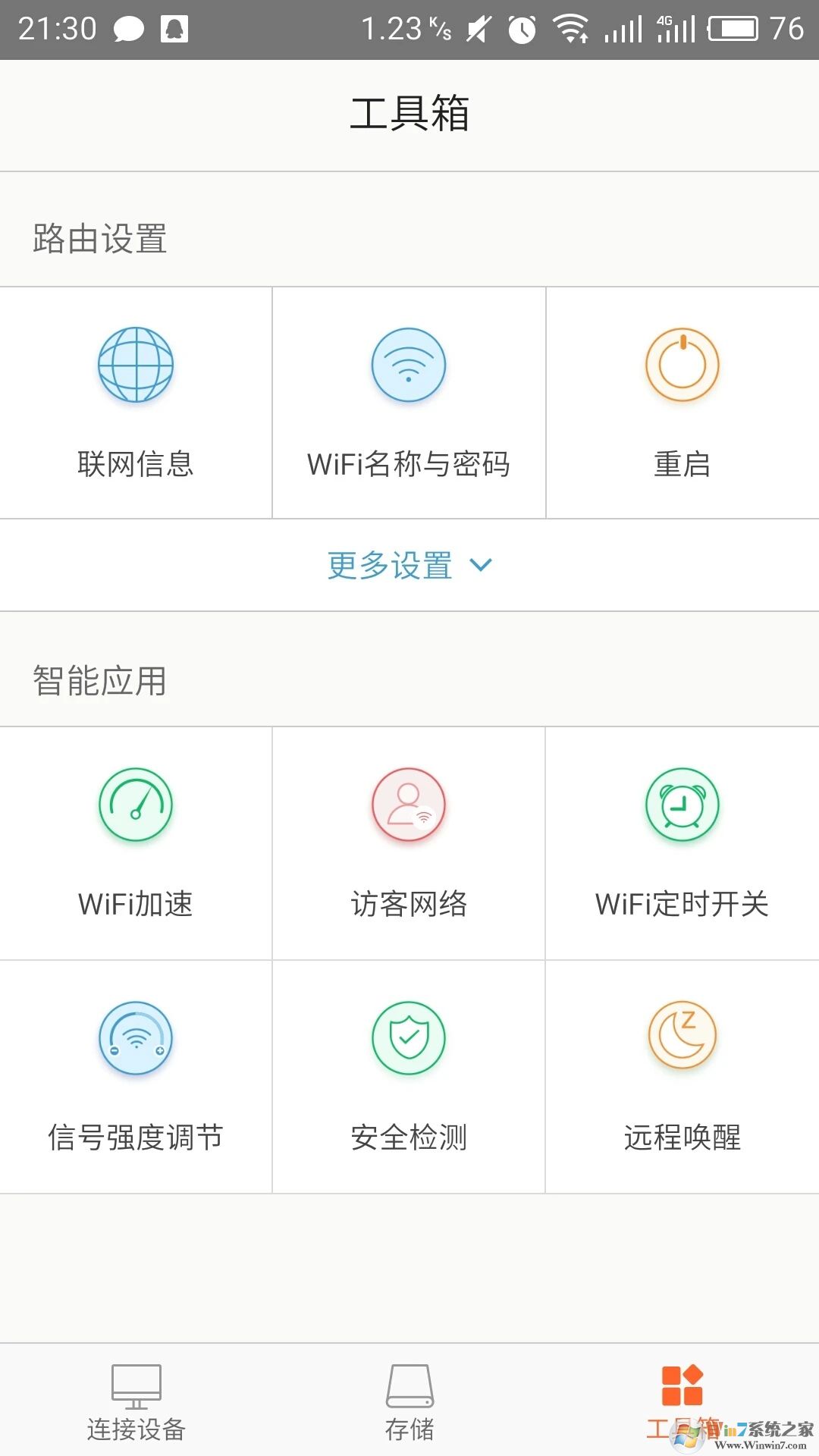Open 远程唤醒 moon icon
819x1456 pixels.
click(x=682, y=1039)
